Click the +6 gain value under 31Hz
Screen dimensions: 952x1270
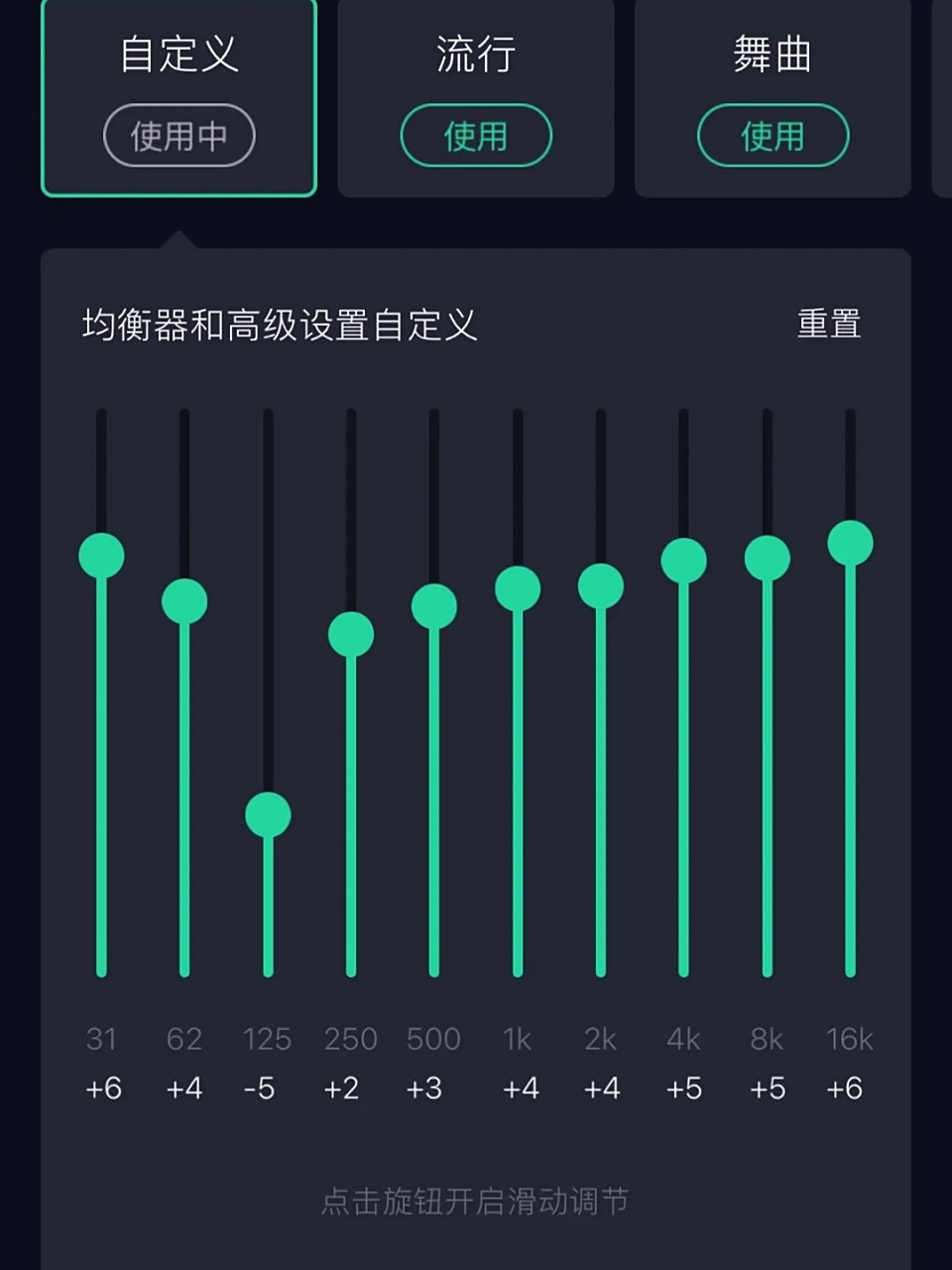pyautogui.click(x=102, y=1087)
